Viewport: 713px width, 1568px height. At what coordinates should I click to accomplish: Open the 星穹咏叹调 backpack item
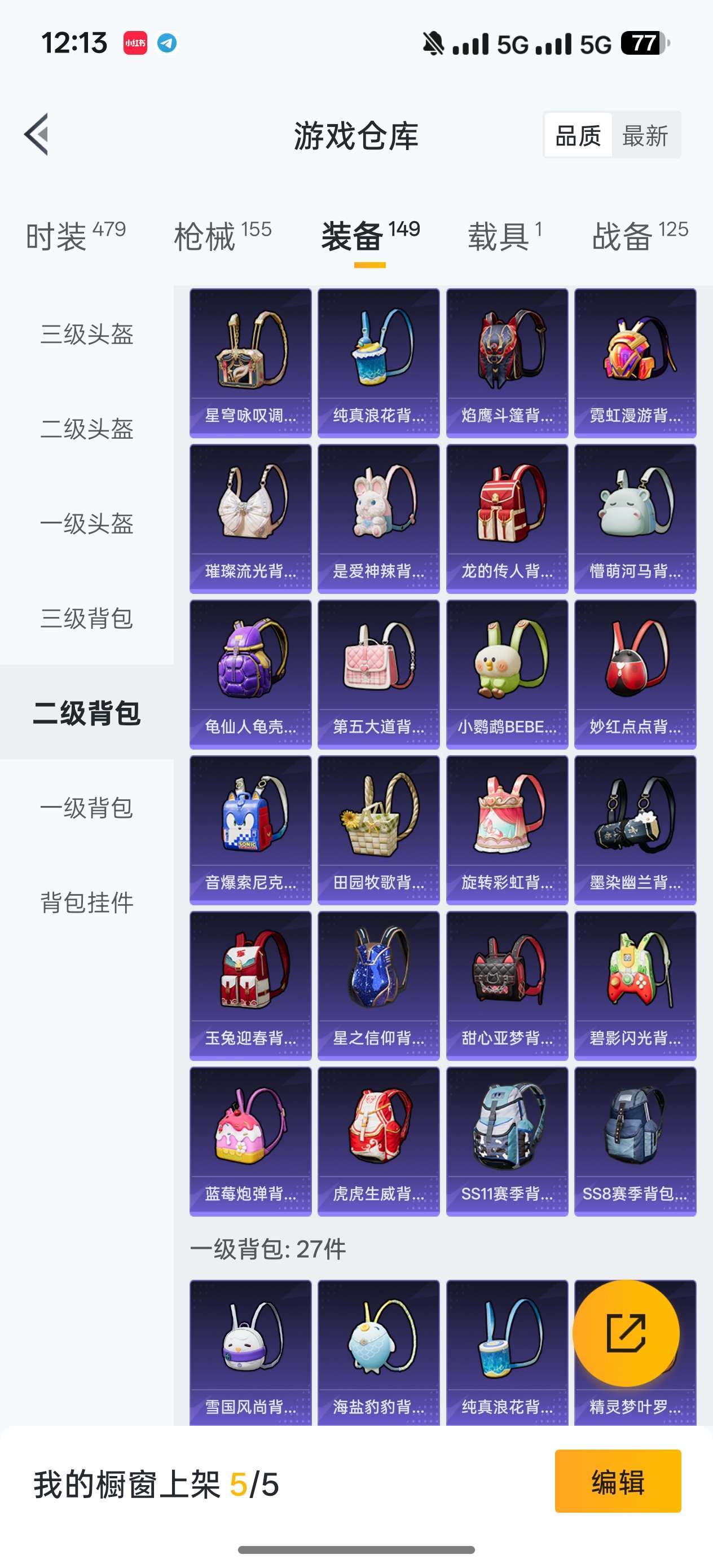point(250,363)
